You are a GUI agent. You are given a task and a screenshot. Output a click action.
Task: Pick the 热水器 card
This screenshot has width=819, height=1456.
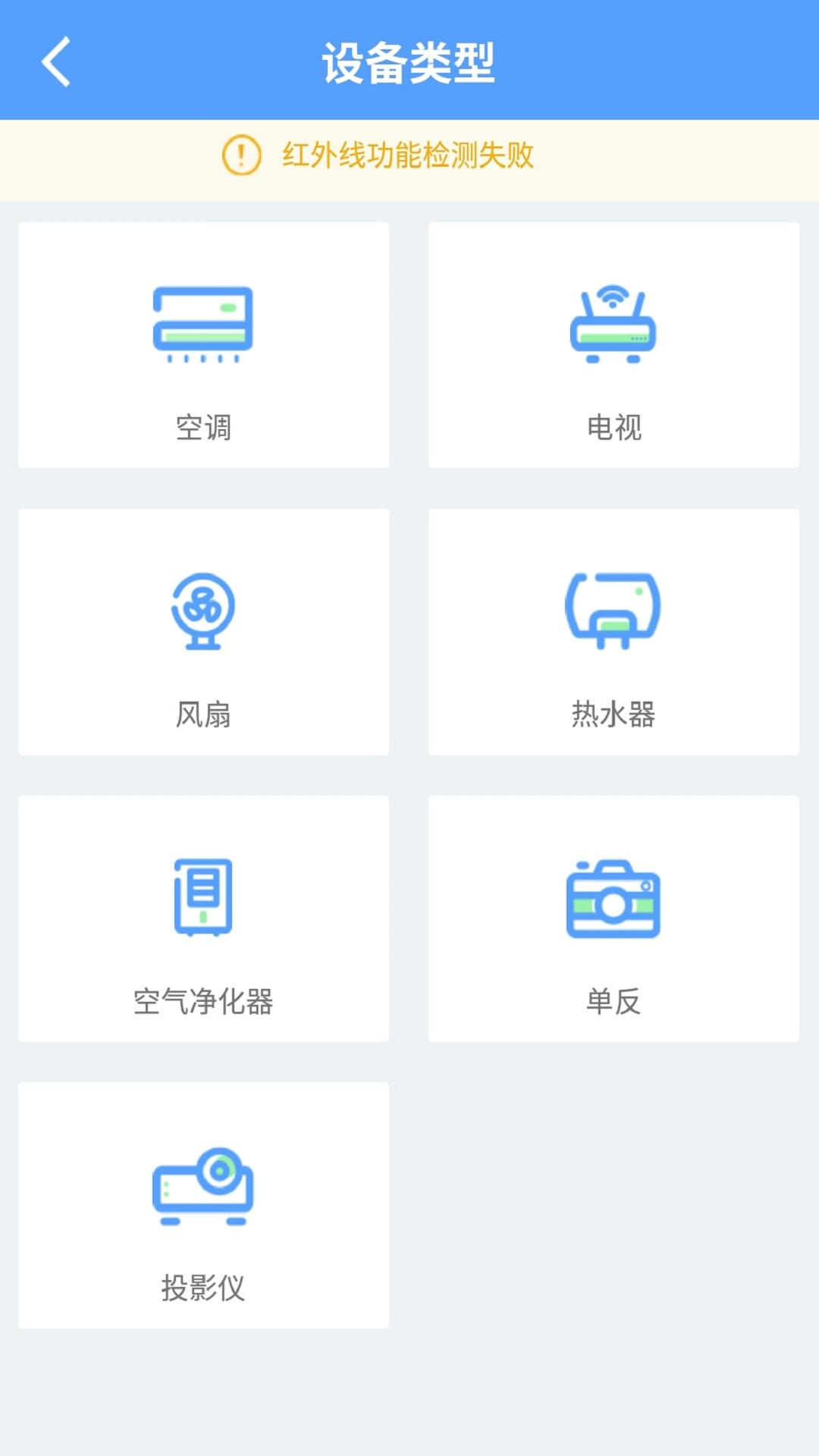click(613, 632)
